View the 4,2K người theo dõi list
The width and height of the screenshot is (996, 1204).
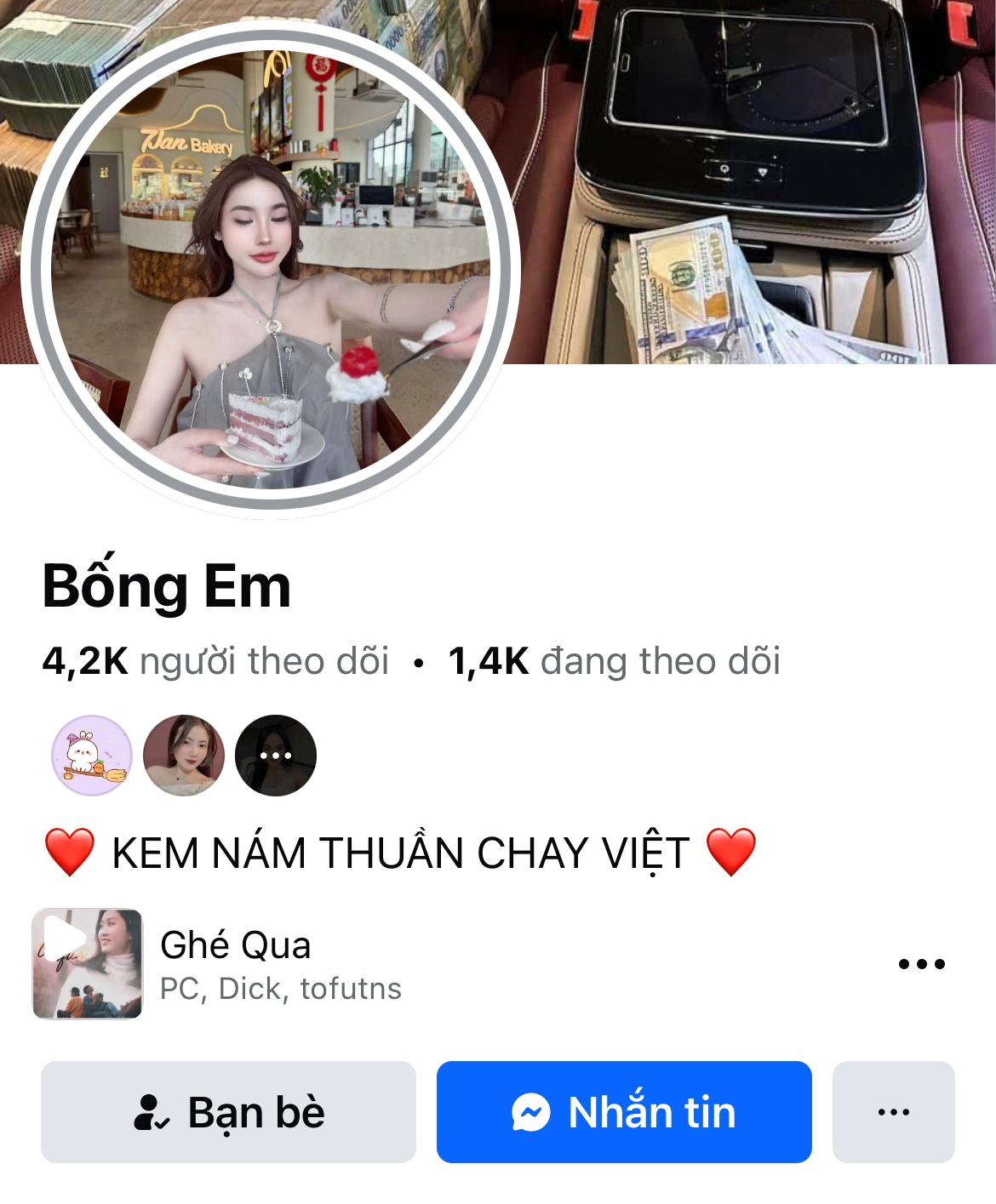[215, 661]
